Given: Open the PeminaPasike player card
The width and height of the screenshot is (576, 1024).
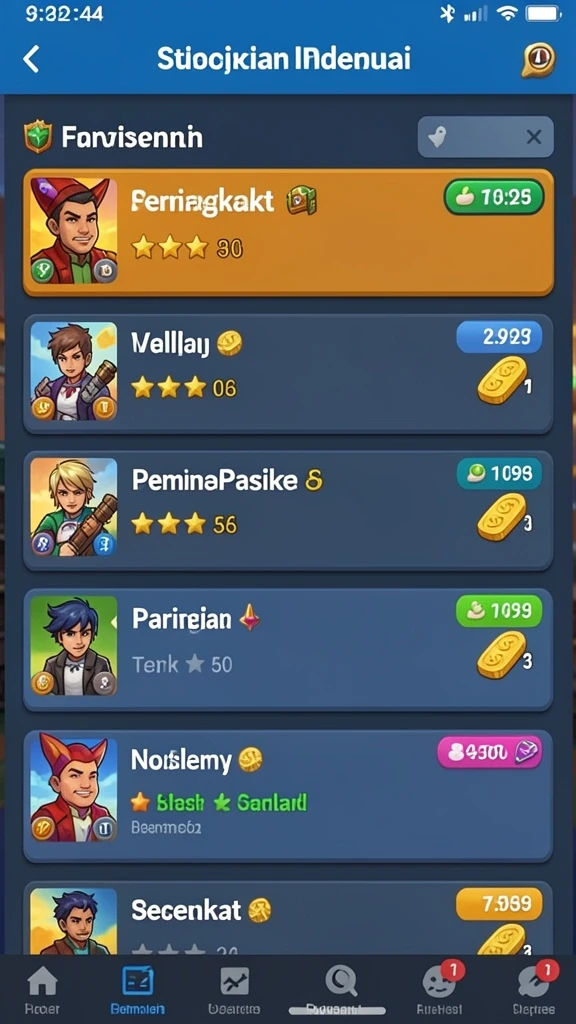Looking at the screenshot, I should pos(288,511).
